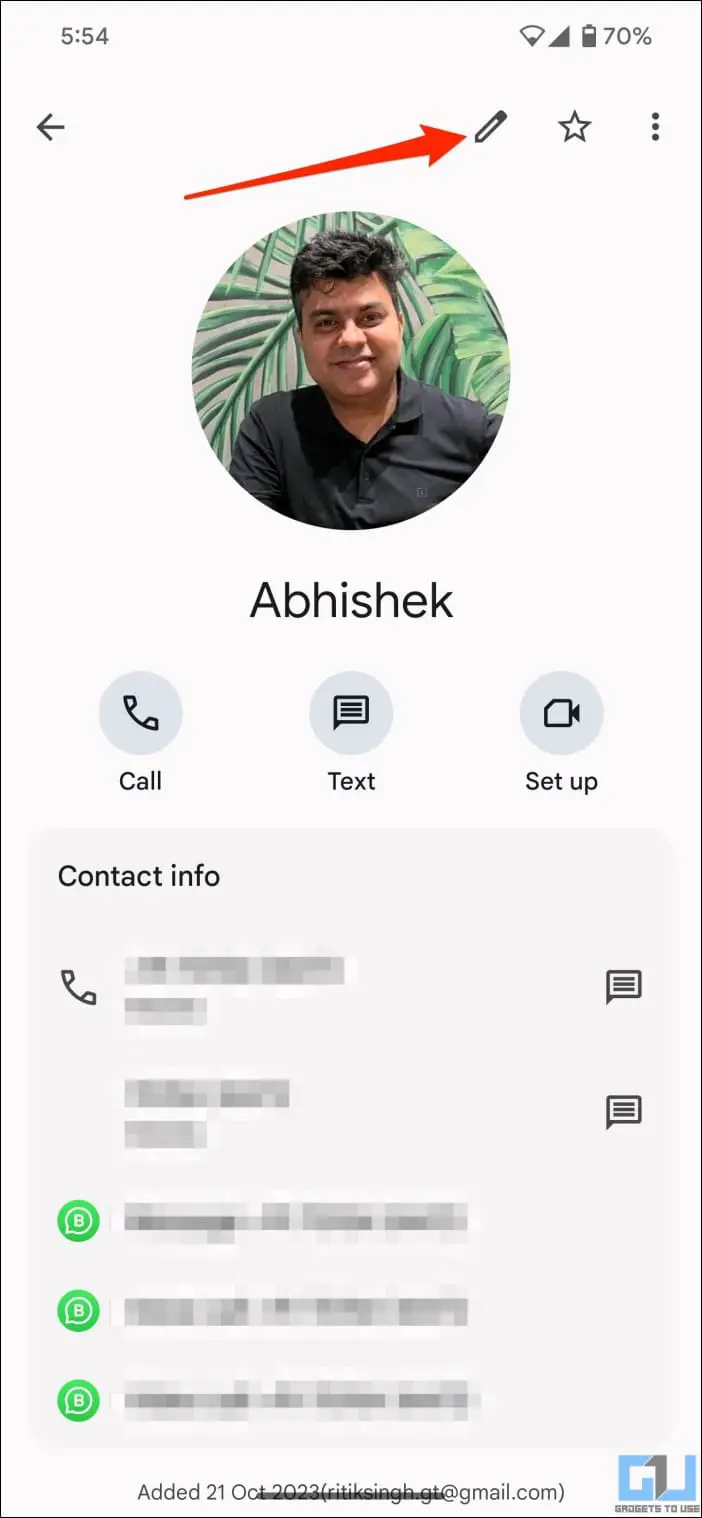Screen dimensions: 702x1518
Task: Send a text to Abhishek
Action: pos(351,713)
